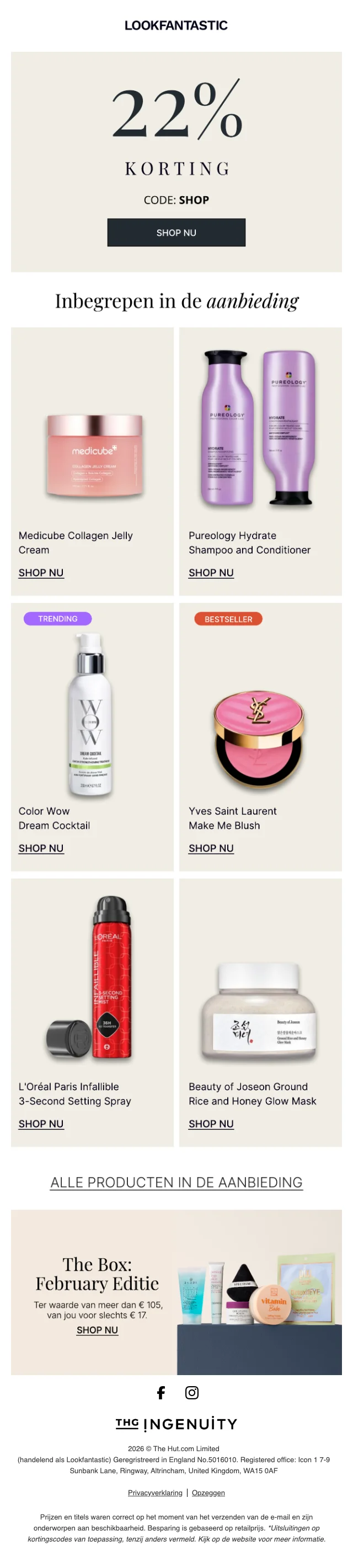Open the Privacyverklaring link

[x=155, y=1493]
